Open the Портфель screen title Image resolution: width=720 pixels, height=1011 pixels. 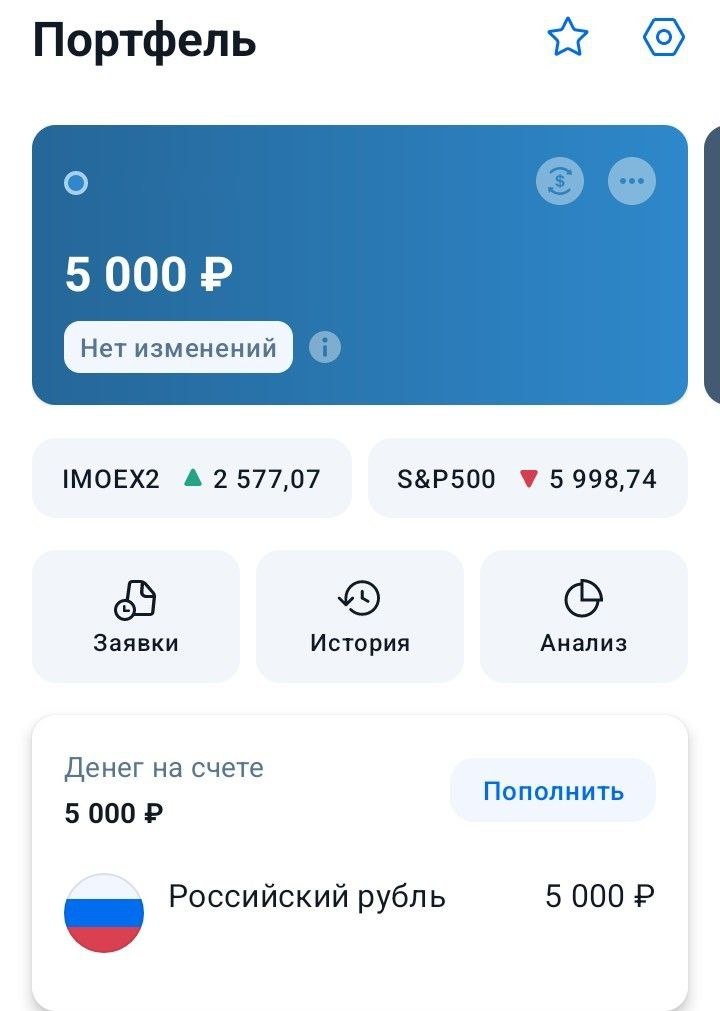point(144,41)
